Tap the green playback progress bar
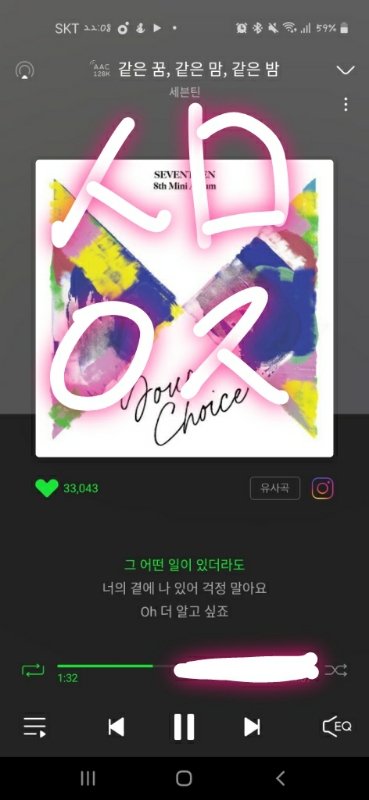 click(x=105, y=666)
